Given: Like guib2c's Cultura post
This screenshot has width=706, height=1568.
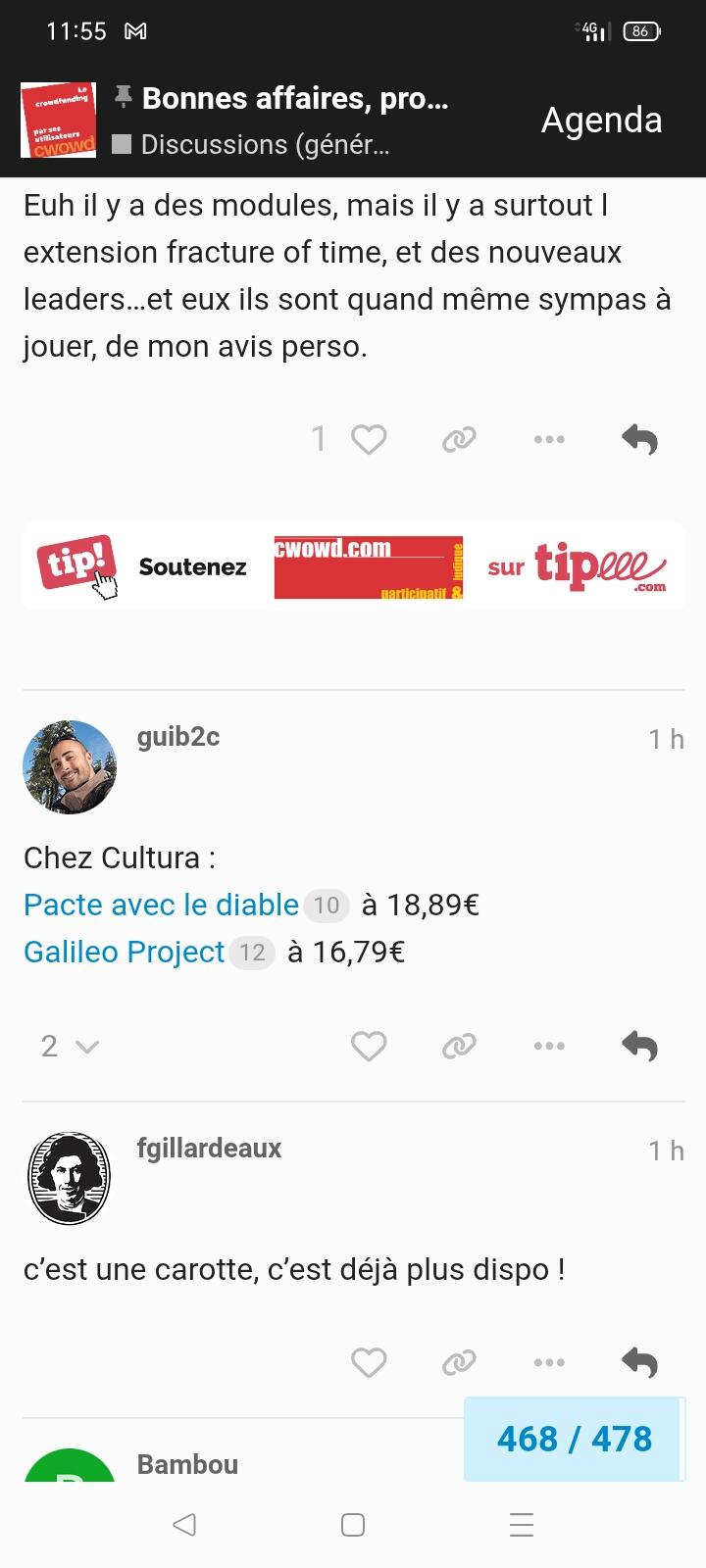Looking at the screenshot, I should tap(369, 1047).
